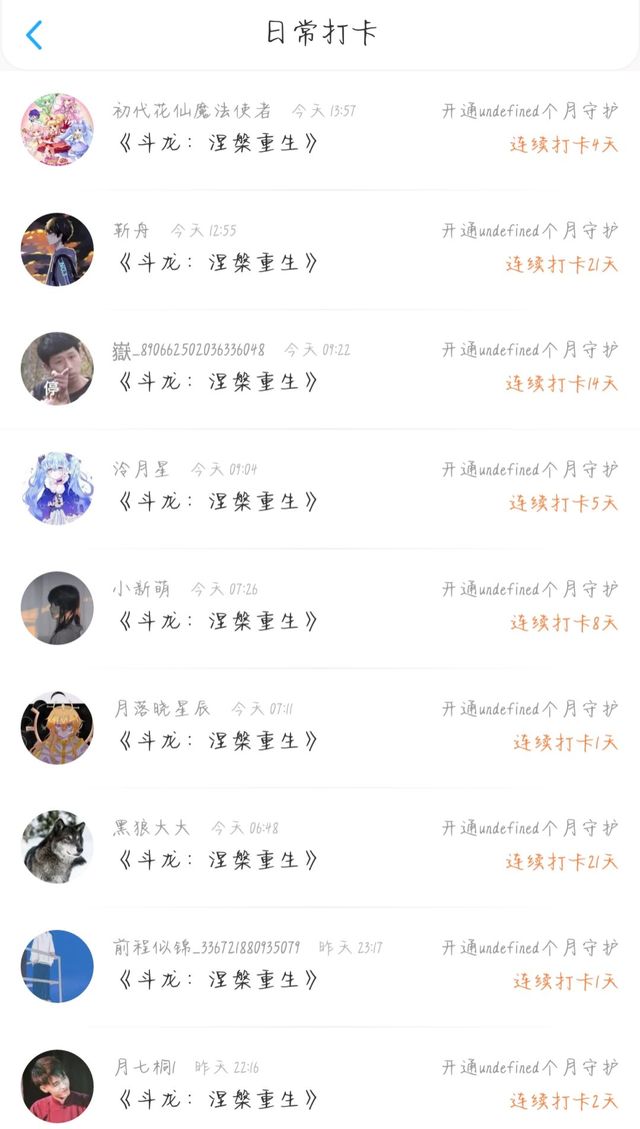View 冷月星's check-in row

coord(218,502)
